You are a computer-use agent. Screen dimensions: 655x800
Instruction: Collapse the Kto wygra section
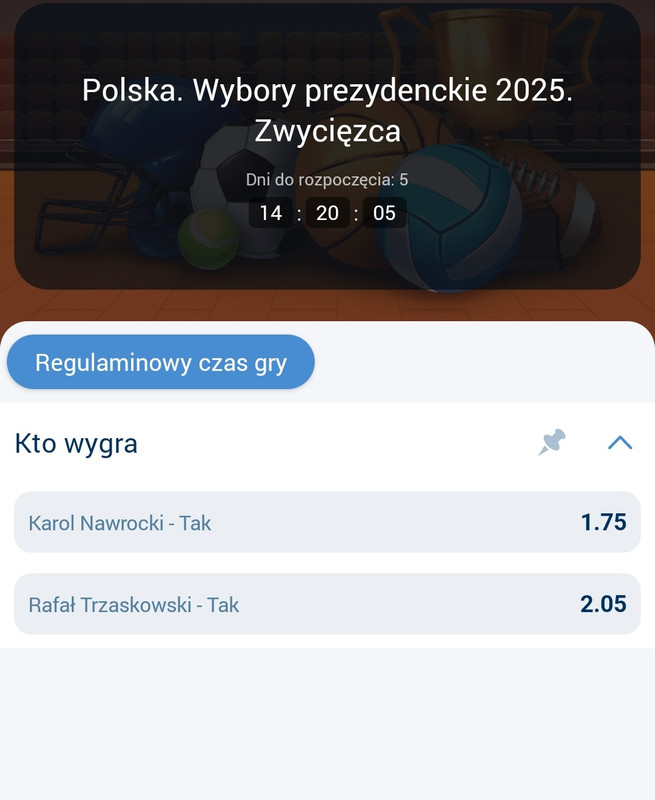(x=620, y=442)
